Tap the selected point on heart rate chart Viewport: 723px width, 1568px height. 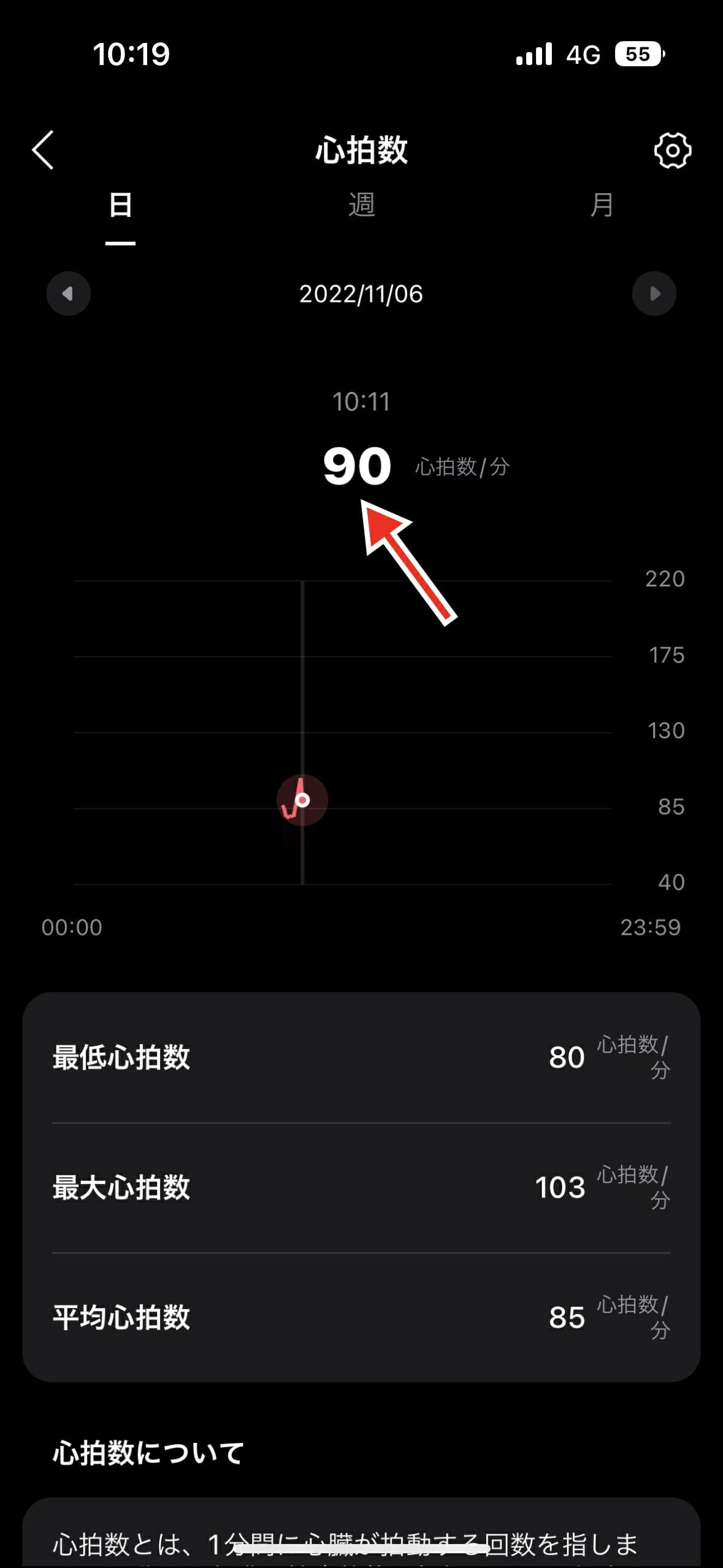click(x=302, y=800)
